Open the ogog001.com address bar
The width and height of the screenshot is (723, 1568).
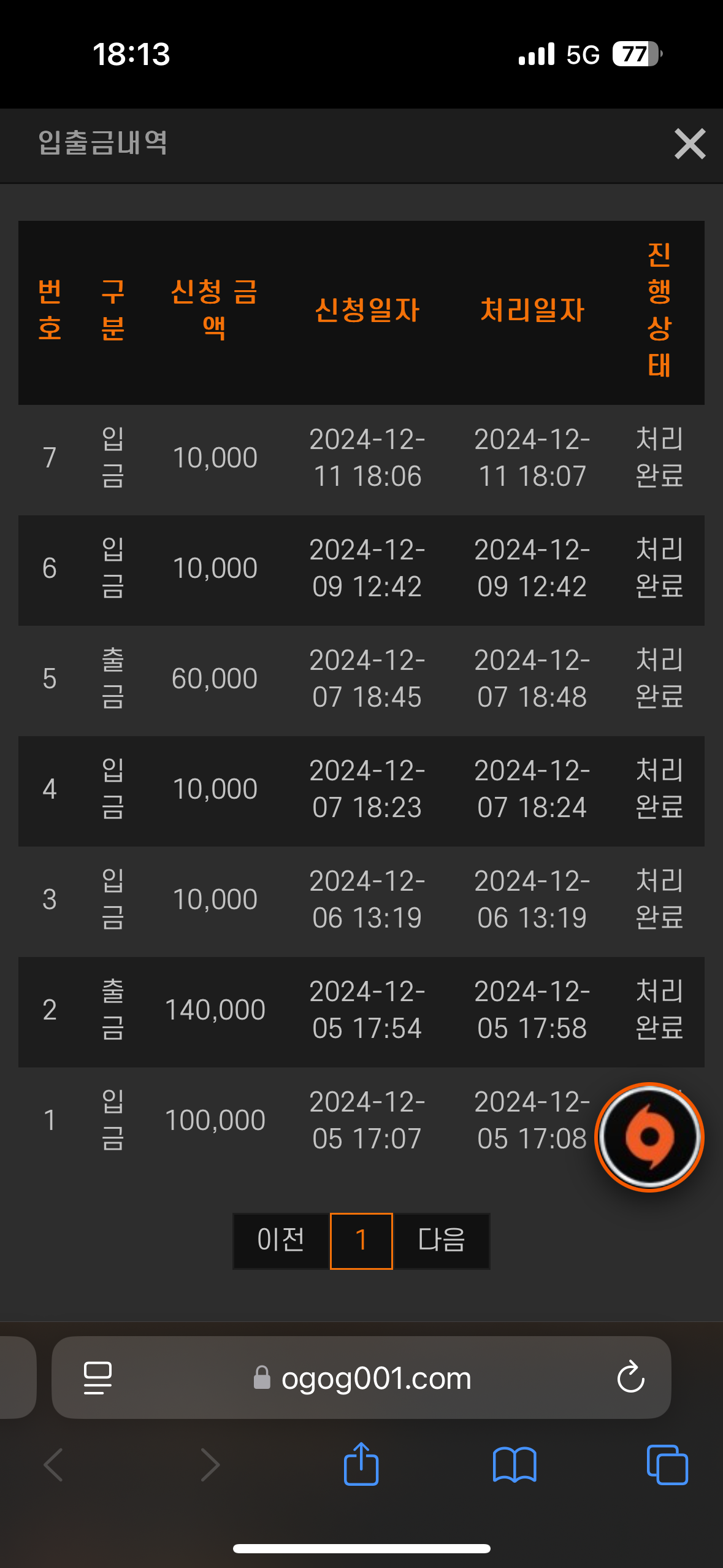pos(361,1378)
